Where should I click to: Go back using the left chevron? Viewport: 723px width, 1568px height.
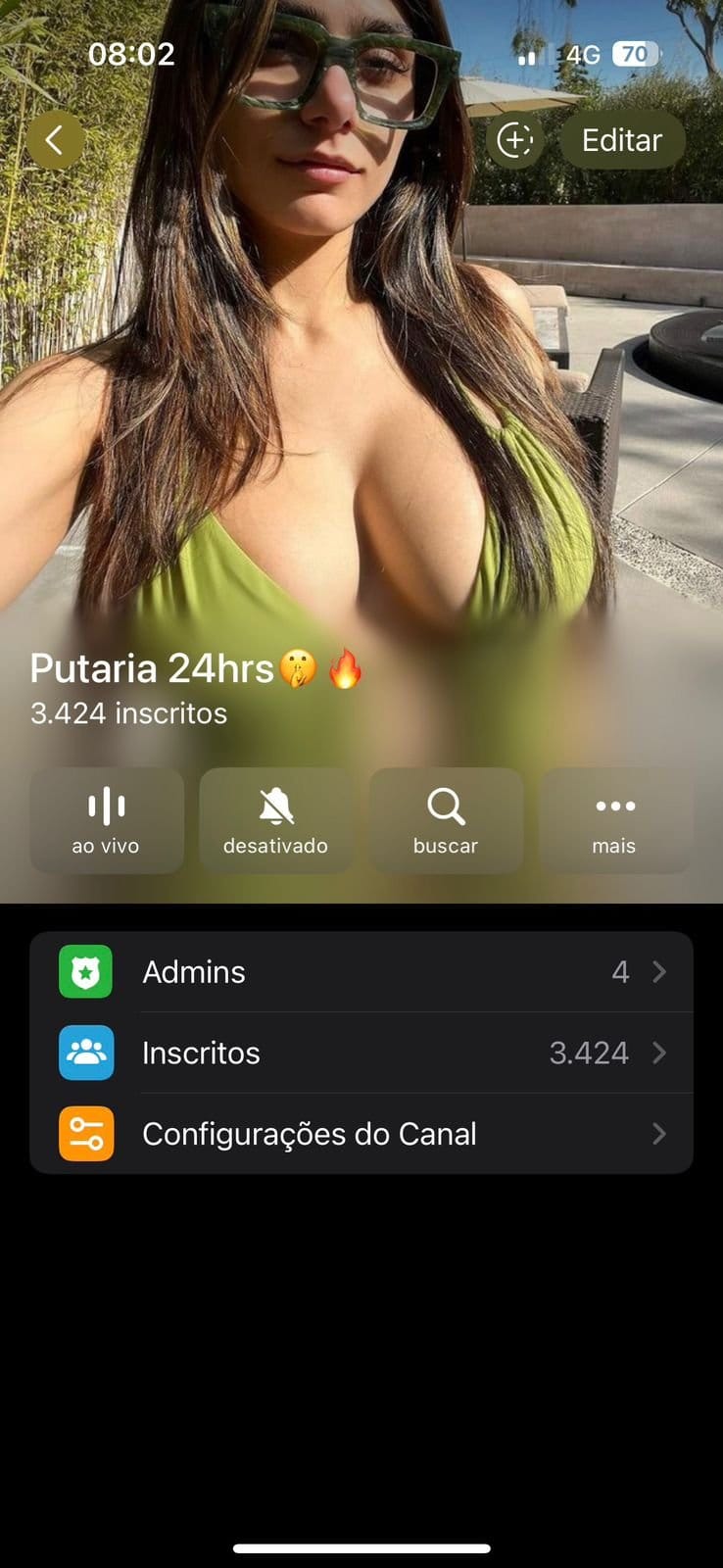point(55,140)
